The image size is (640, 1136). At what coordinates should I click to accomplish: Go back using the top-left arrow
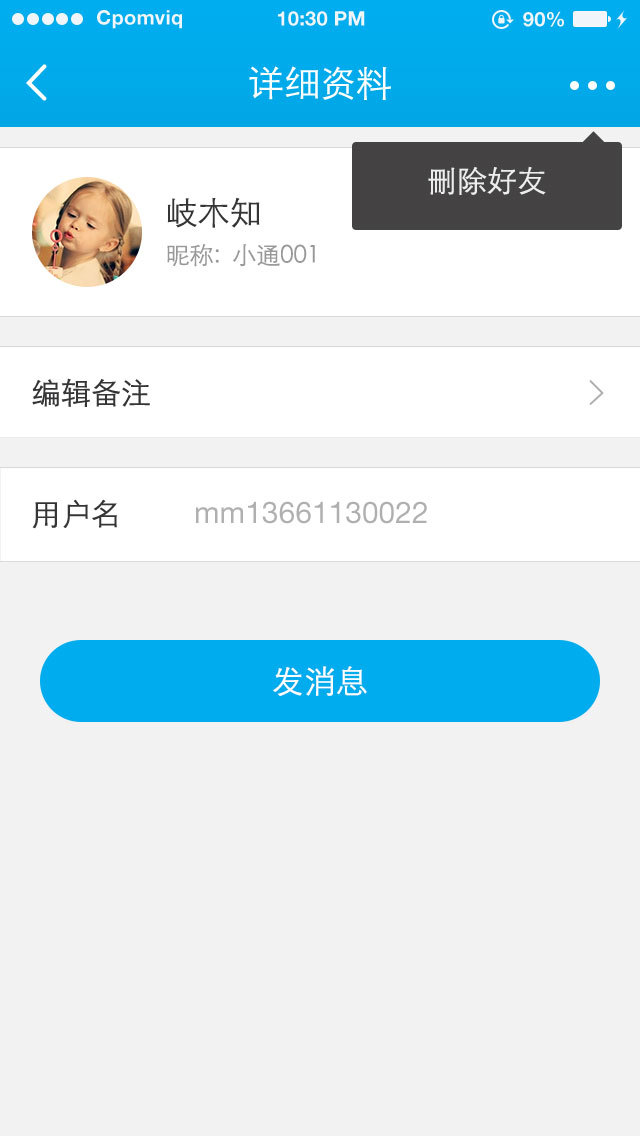[x=37, y=83]
